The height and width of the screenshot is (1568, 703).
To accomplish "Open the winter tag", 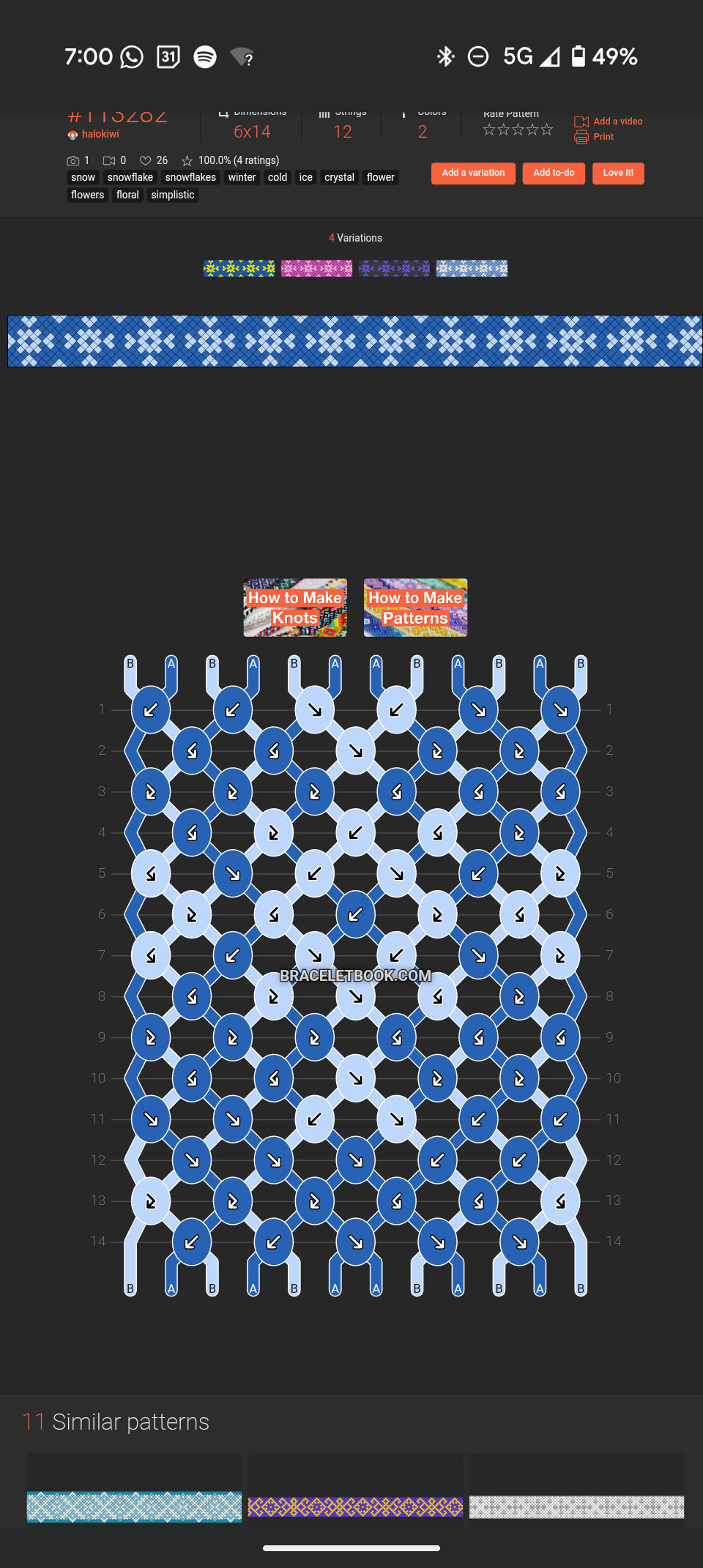I will [242, 177].
